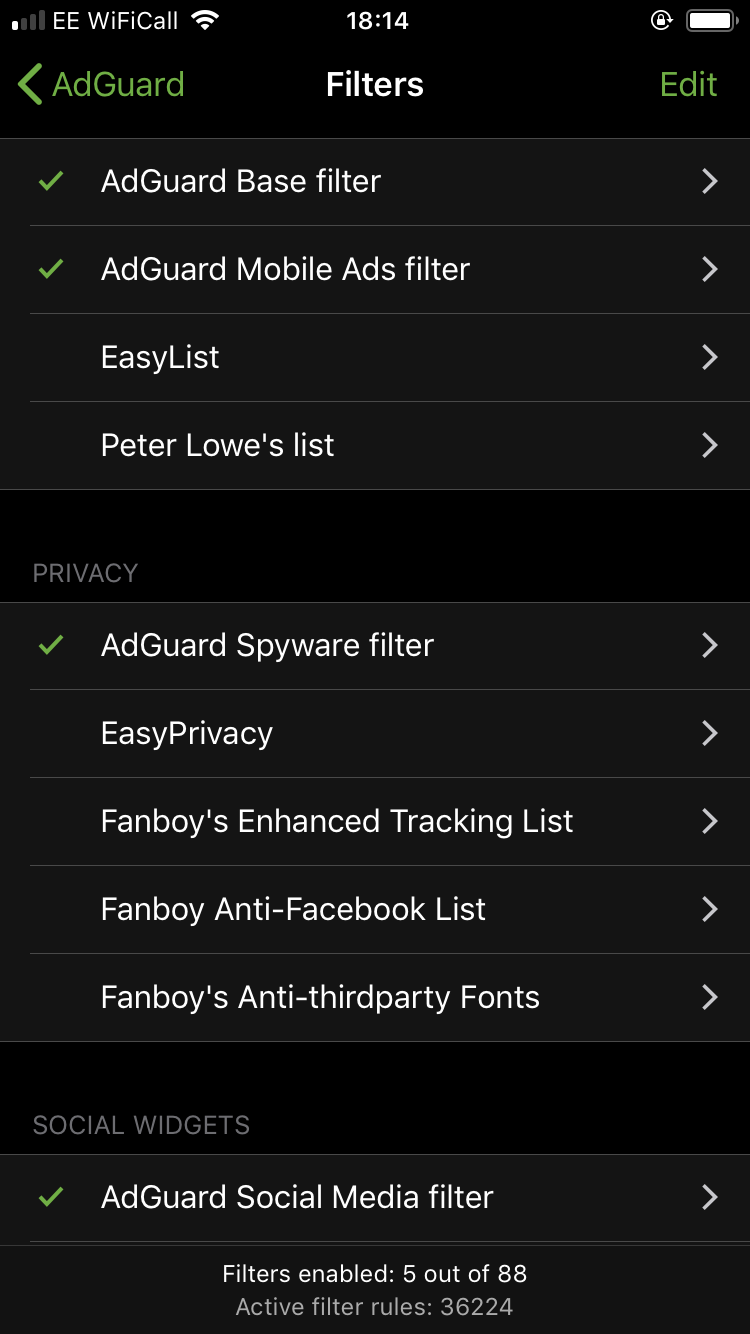Open Peter Lowe's list

point(375,446)
